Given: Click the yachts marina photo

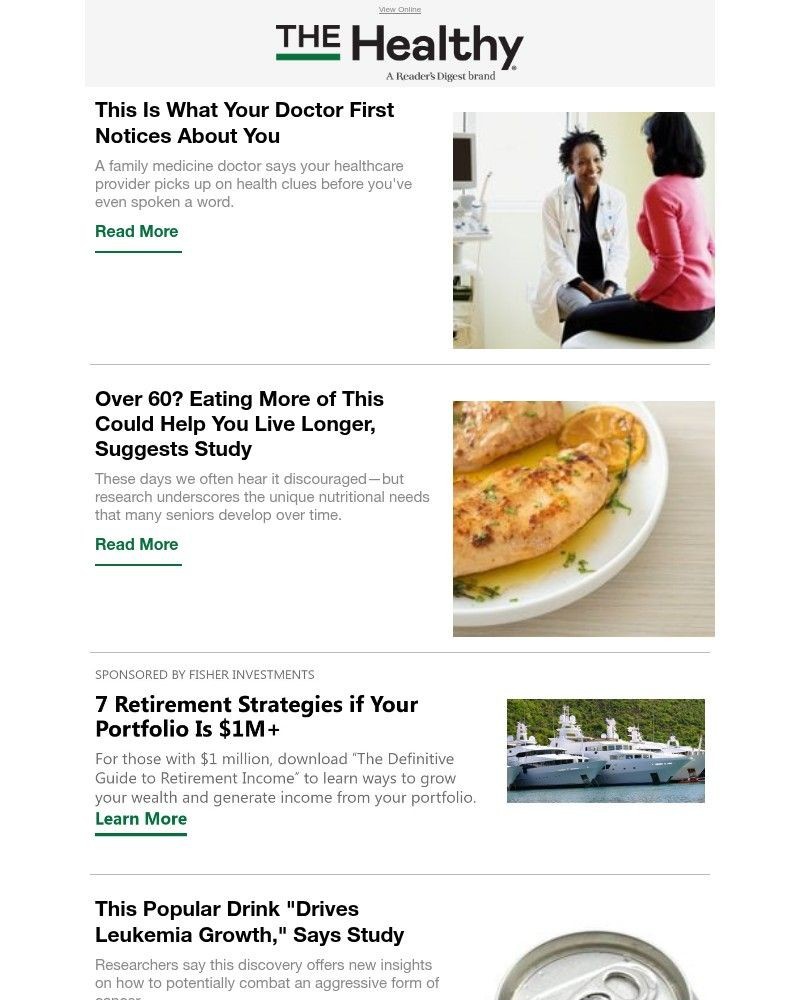Looking at the screenshot, I should [605, 750].
